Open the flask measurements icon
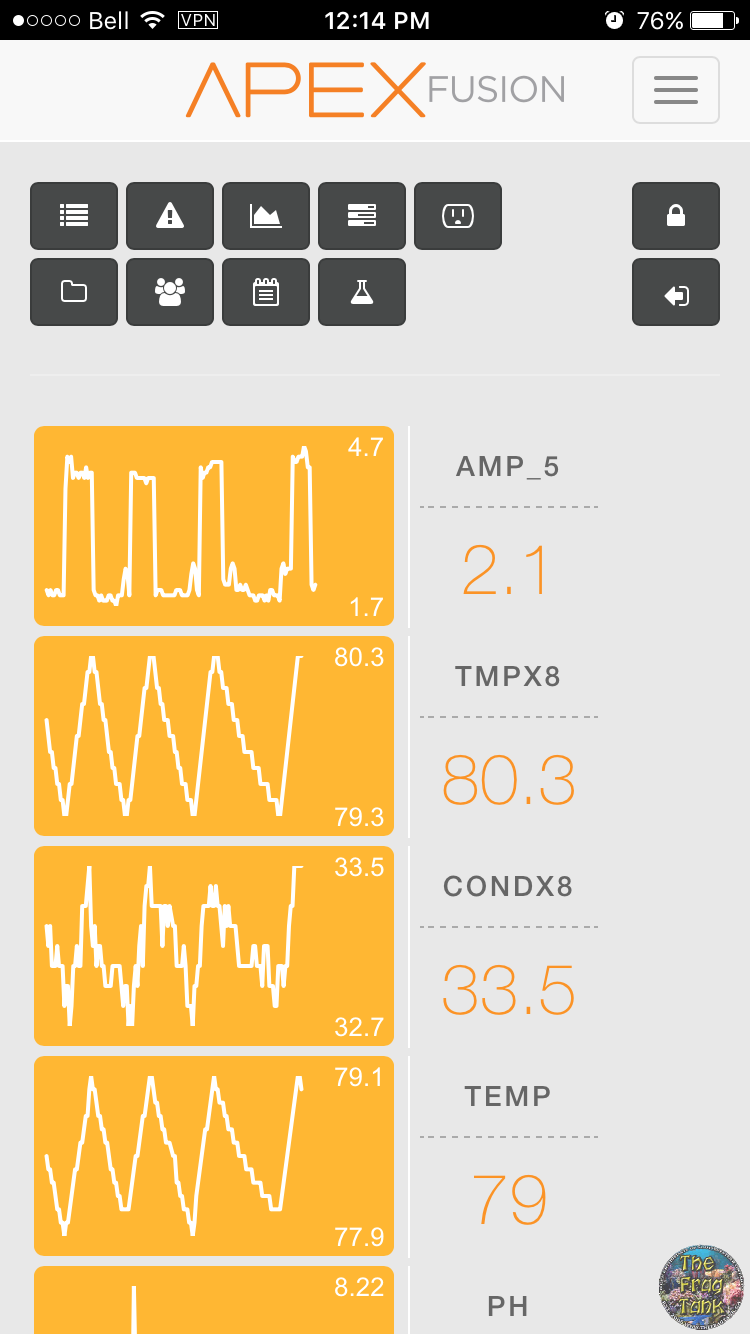This screenshot has height=1334, width=750. click(362, 292)
